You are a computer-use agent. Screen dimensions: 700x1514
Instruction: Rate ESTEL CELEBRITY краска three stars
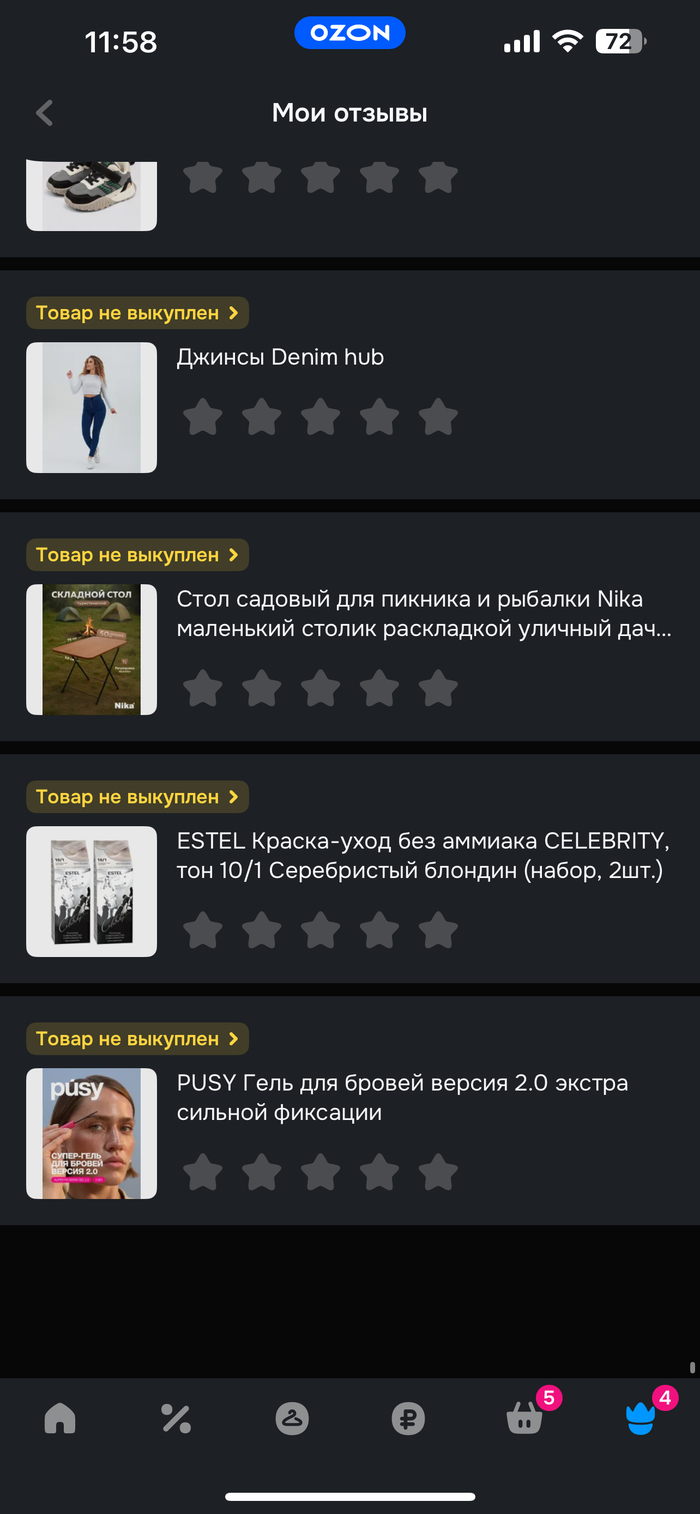(x=320, y=931)
